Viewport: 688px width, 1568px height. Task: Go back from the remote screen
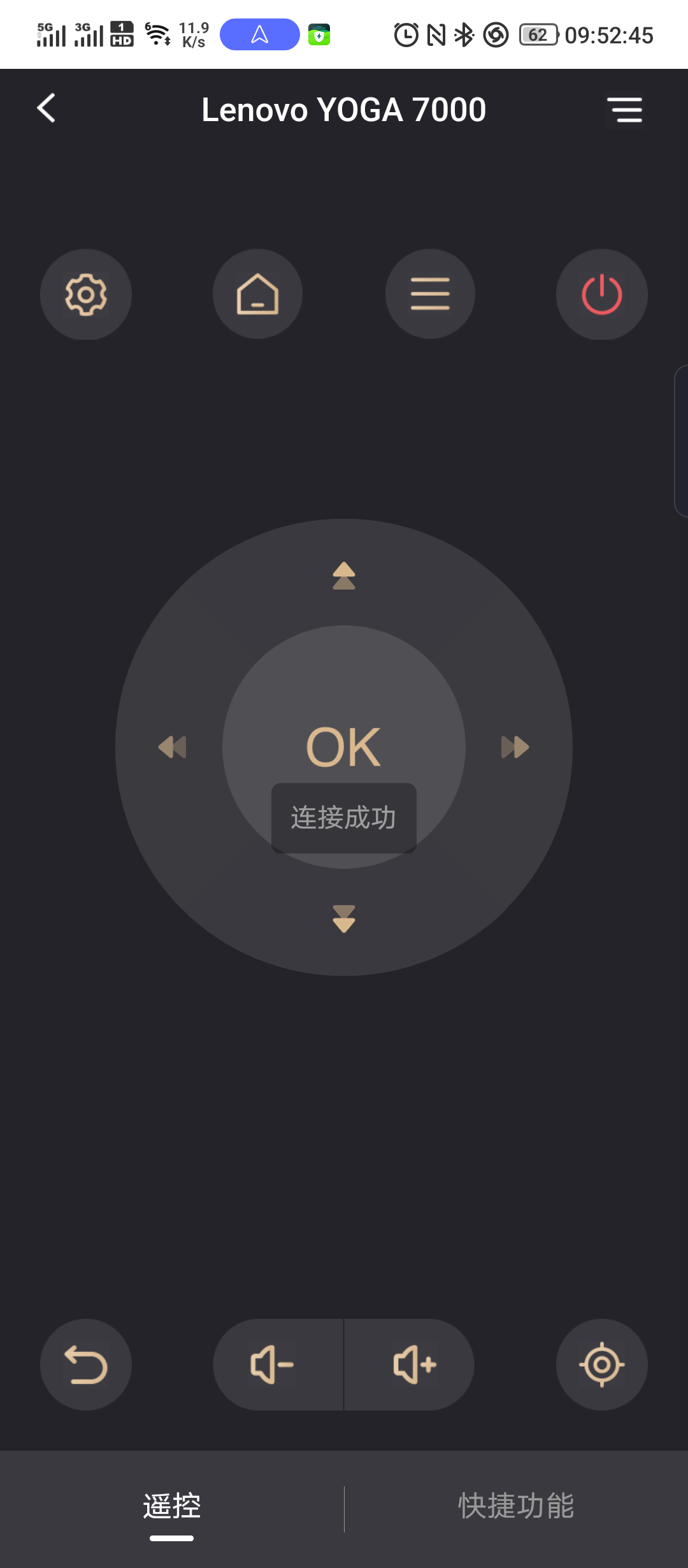point(47,108)
